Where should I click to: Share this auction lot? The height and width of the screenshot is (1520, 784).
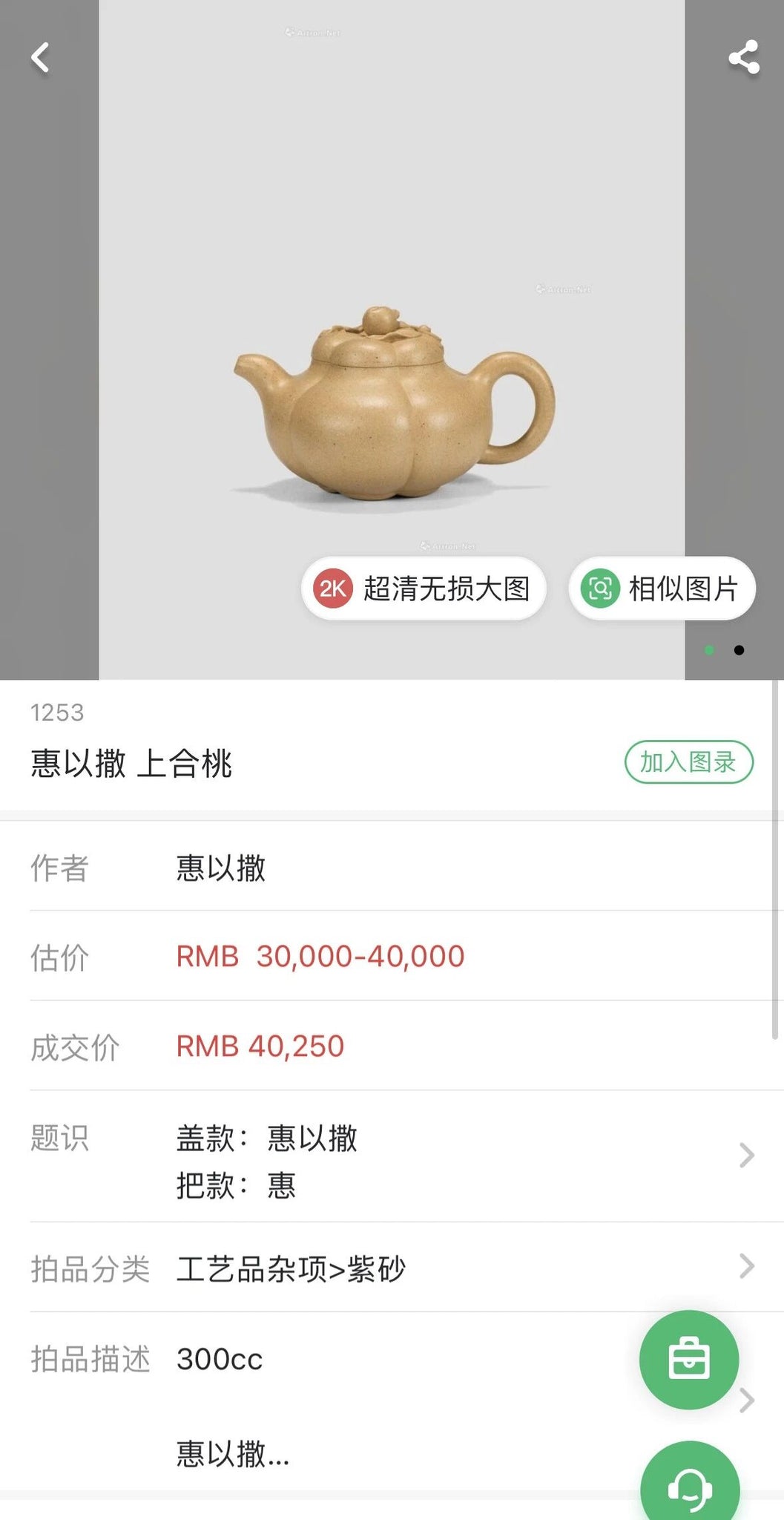coord(743,57)
